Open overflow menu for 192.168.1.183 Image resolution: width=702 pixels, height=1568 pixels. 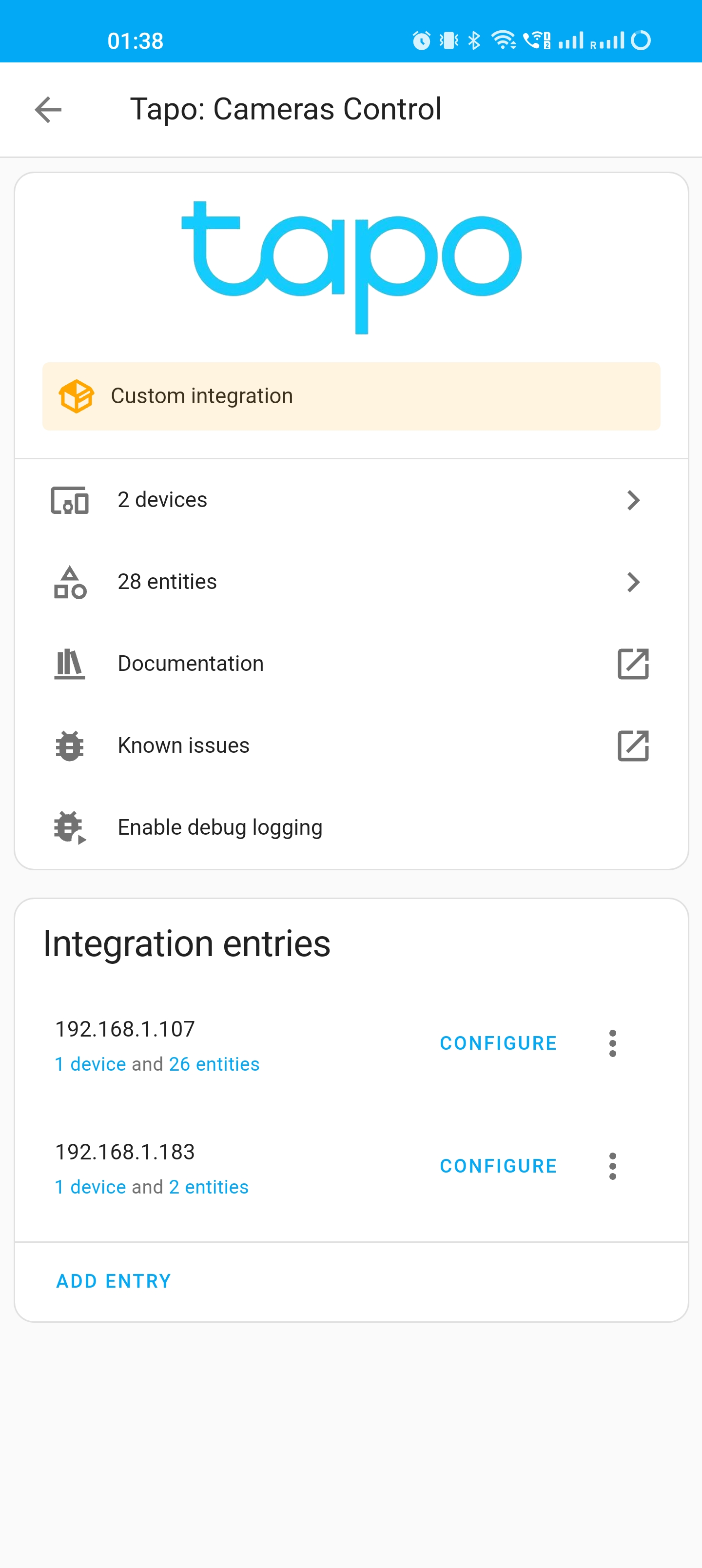[612, 1166]
